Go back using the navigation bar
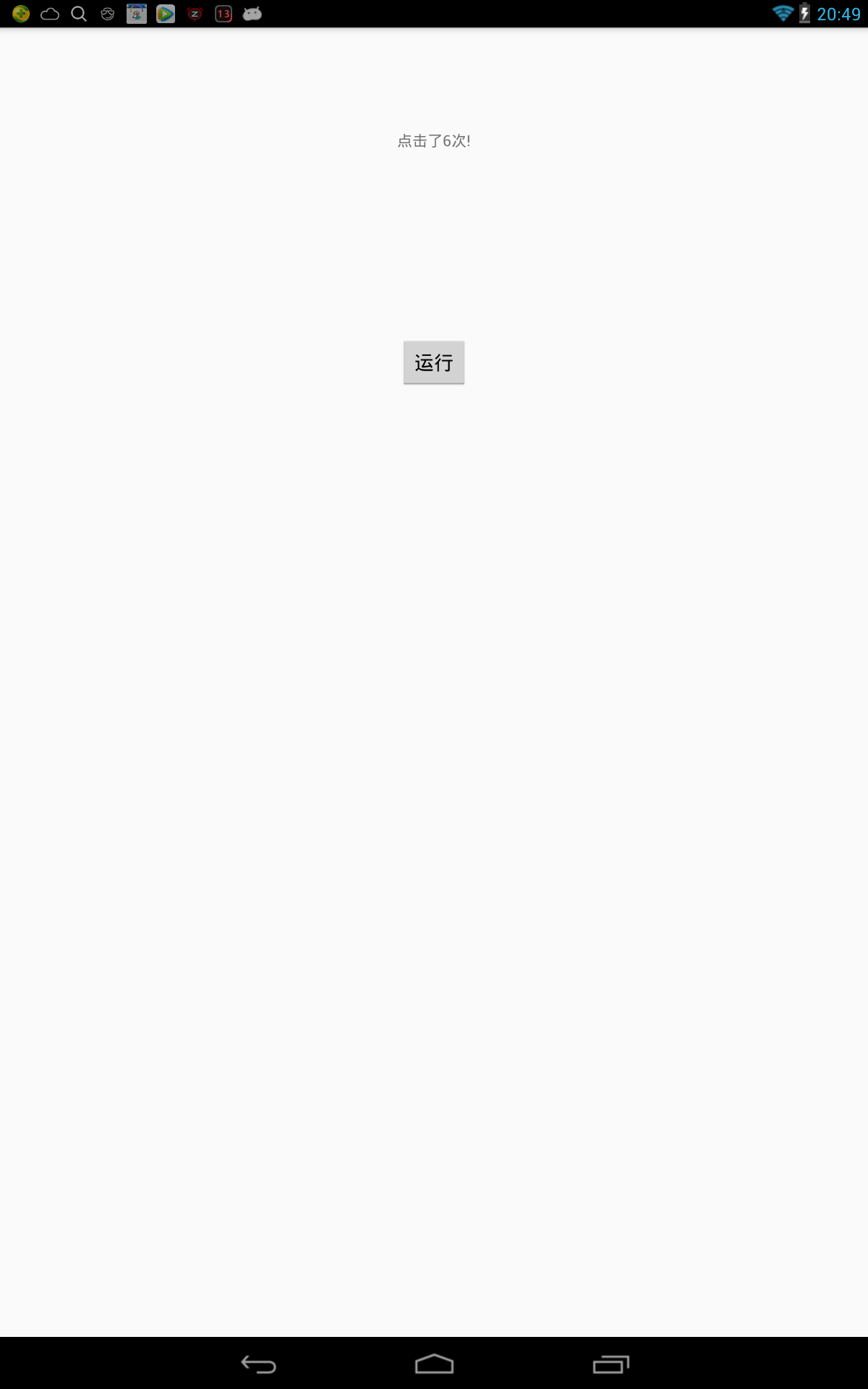The image size is (868, 1389). pos(258,1364)
